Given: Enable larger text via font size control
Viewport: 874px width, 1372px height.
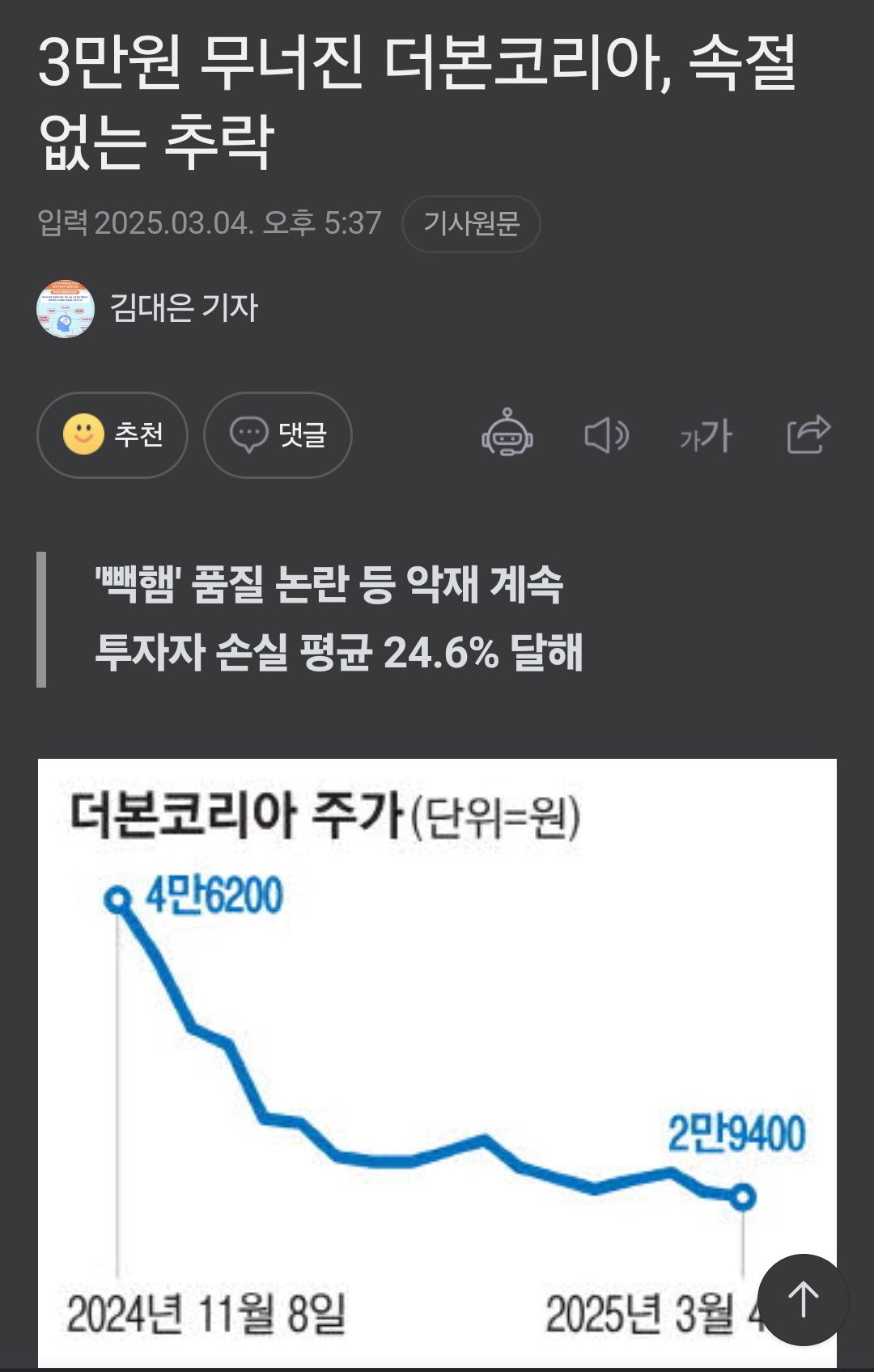Looking at the screenshot, I should [706, 437].
